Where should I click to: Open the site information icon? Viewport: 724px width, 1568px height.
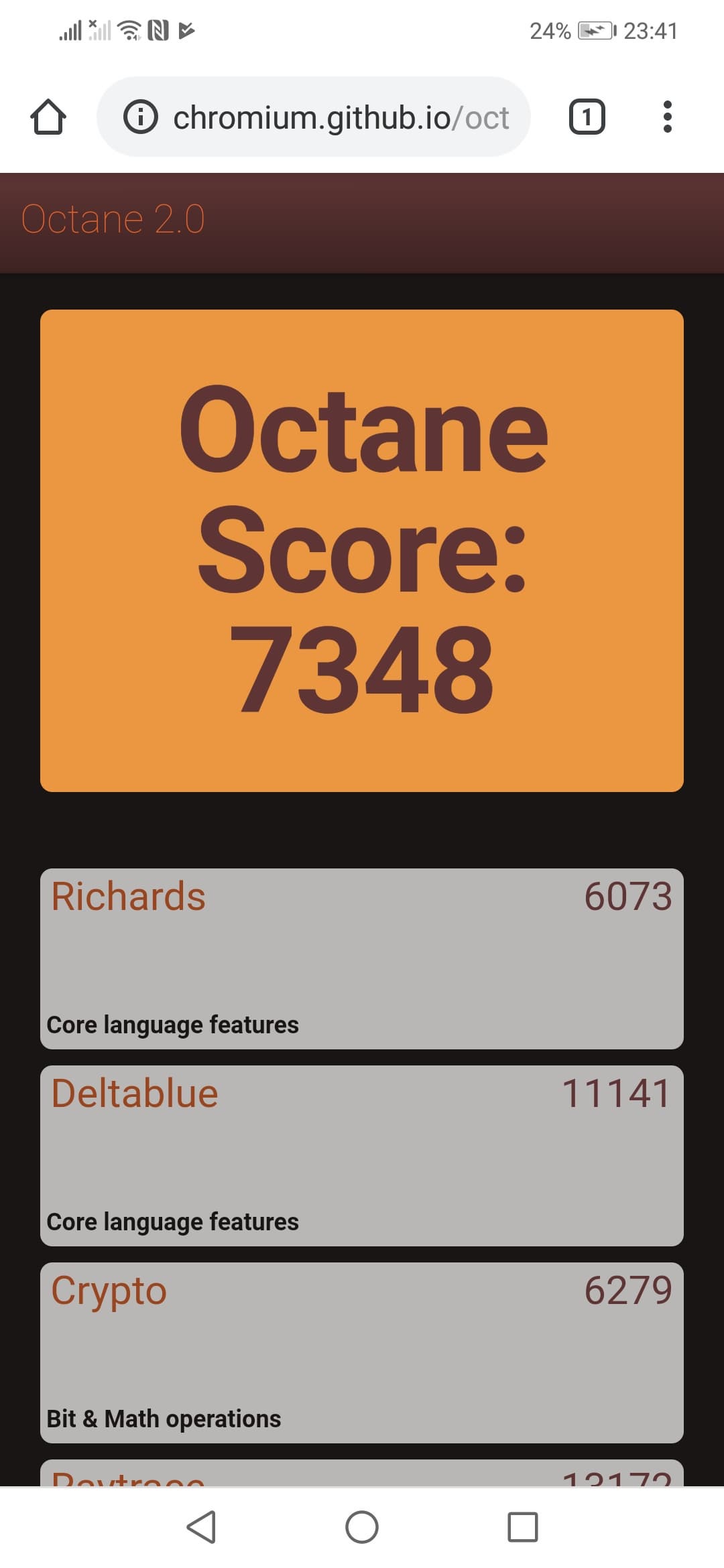click(141, 117)
